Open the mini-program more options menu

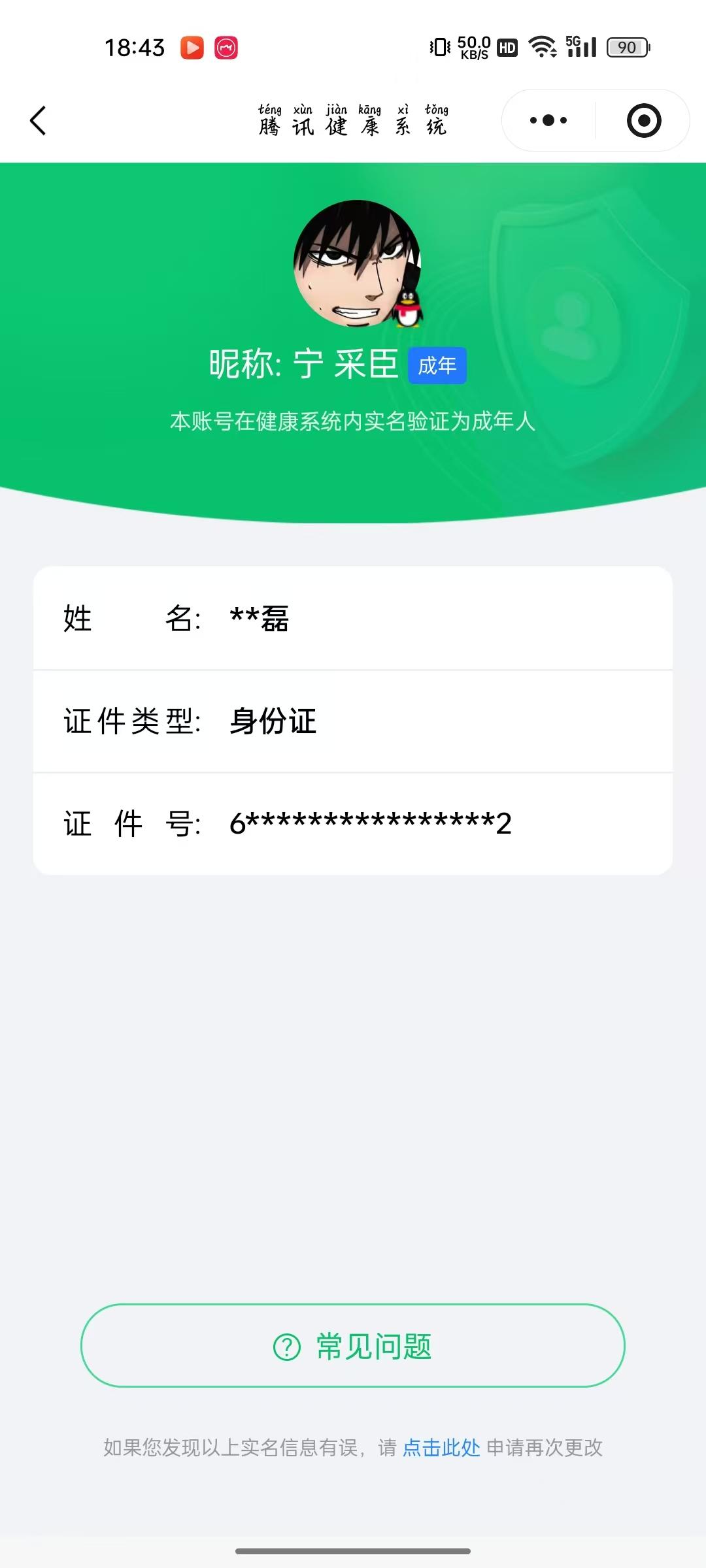coord(548,120)
